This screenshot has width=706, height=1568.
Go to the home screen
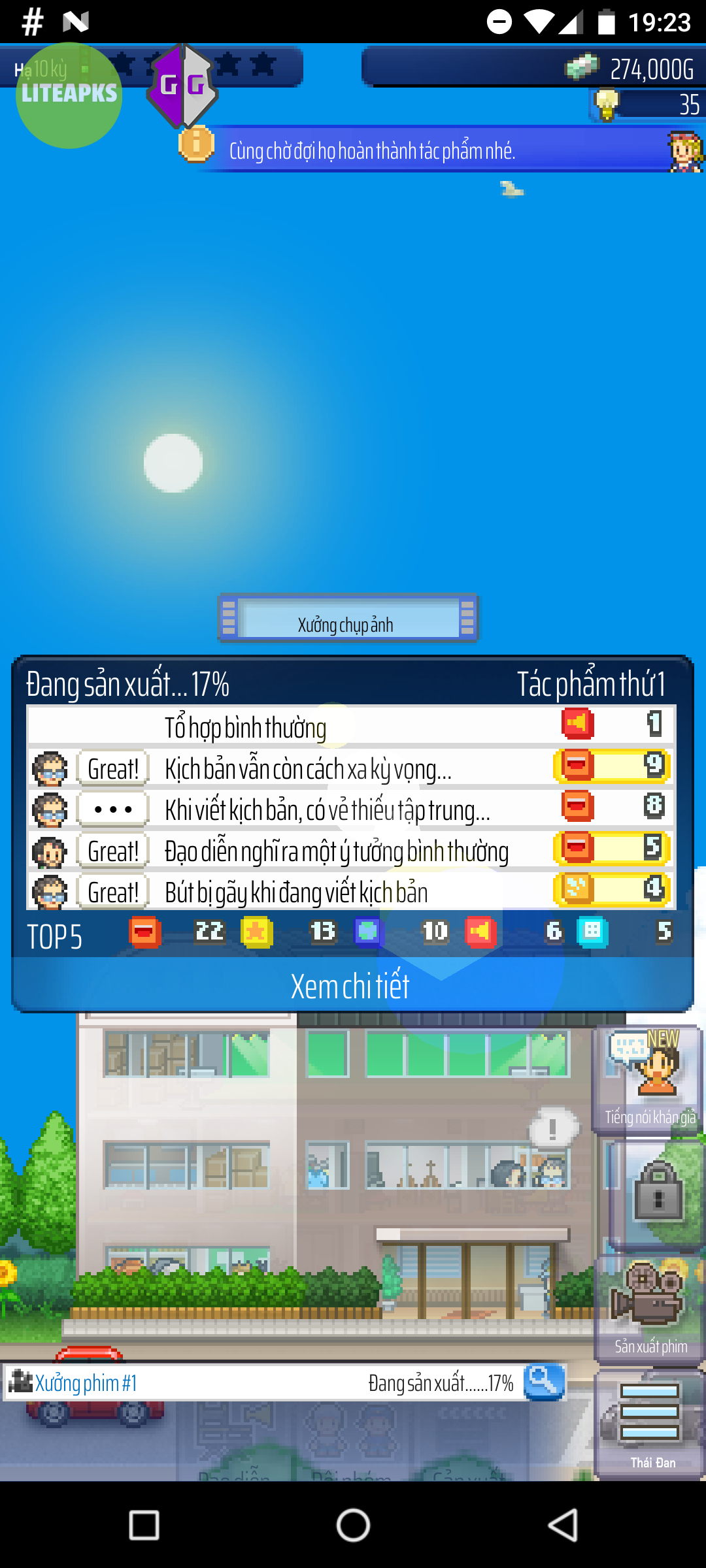click(x=353, y=1526)
